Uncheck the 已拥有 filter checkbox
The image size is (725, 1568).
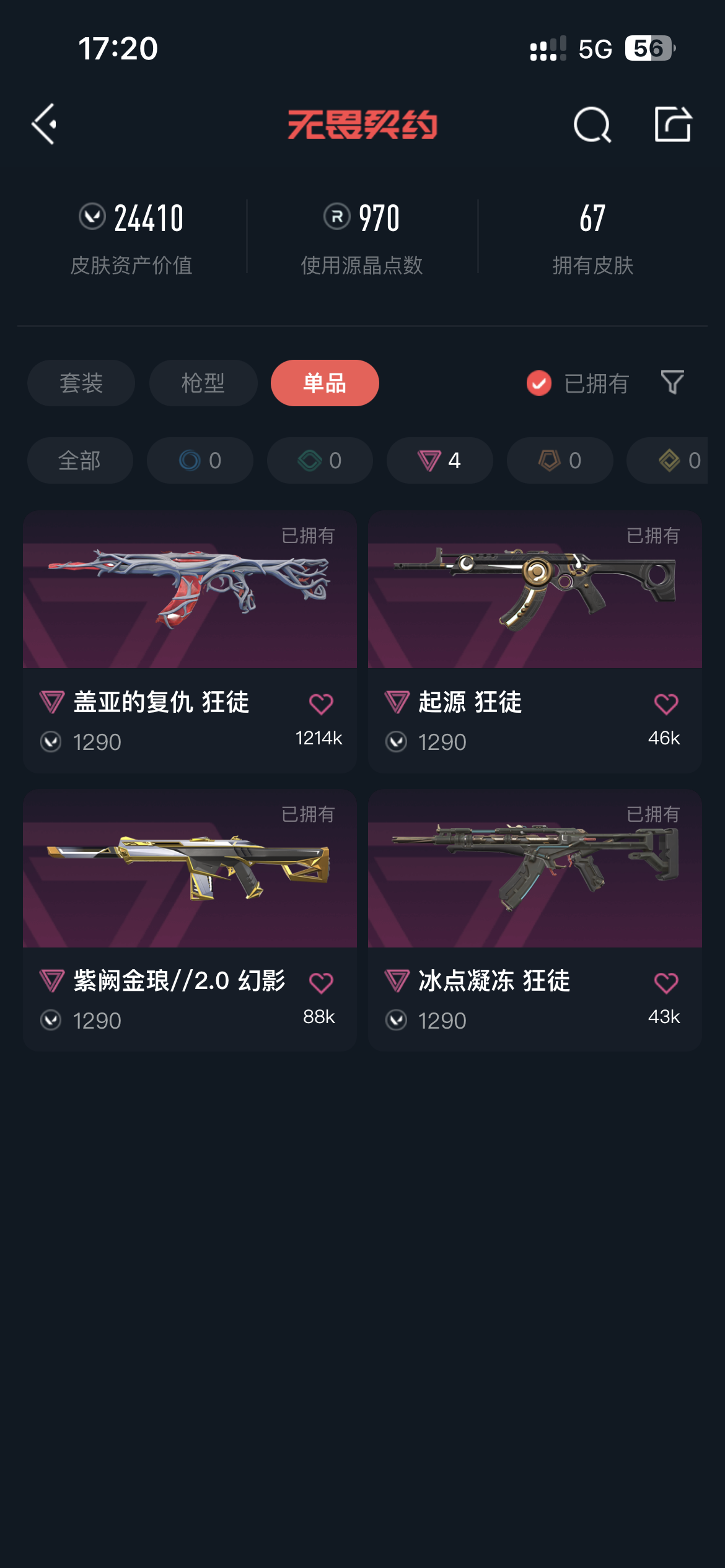[x=539, y=383]
